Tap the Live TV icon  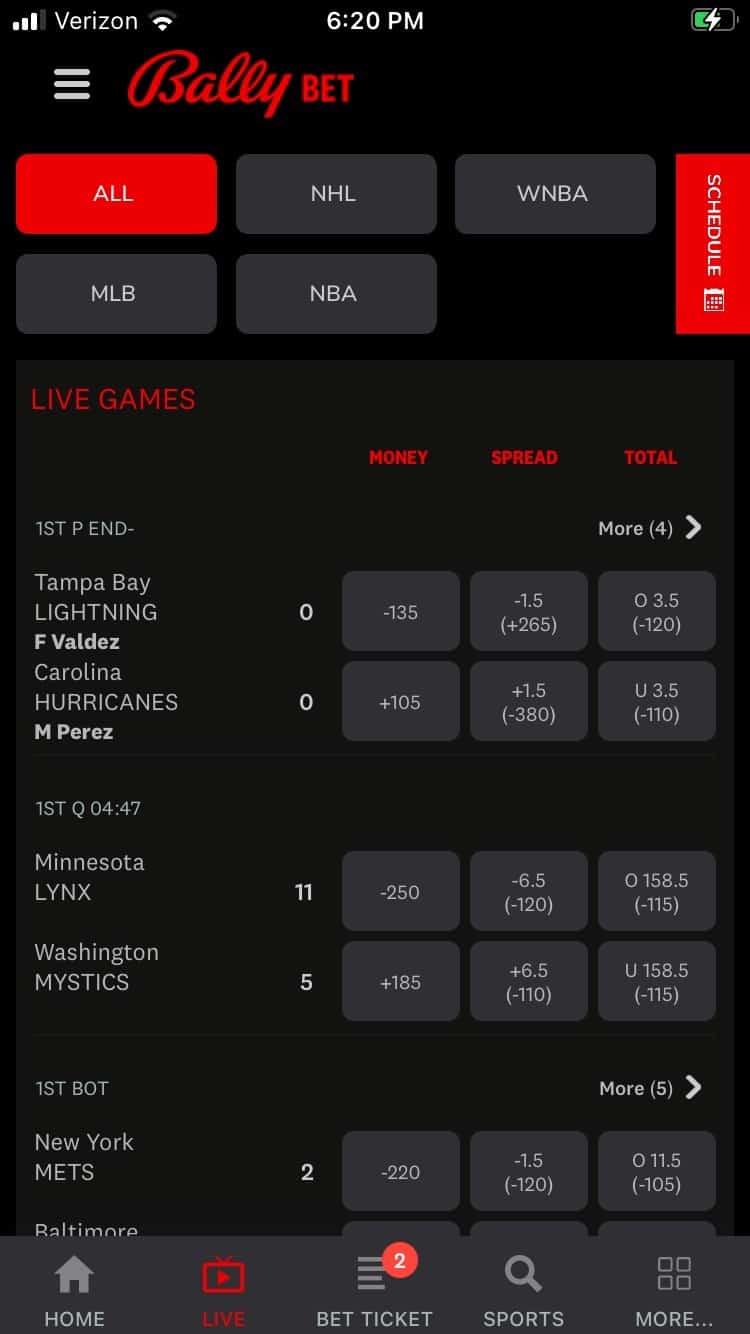point(223,1272)
